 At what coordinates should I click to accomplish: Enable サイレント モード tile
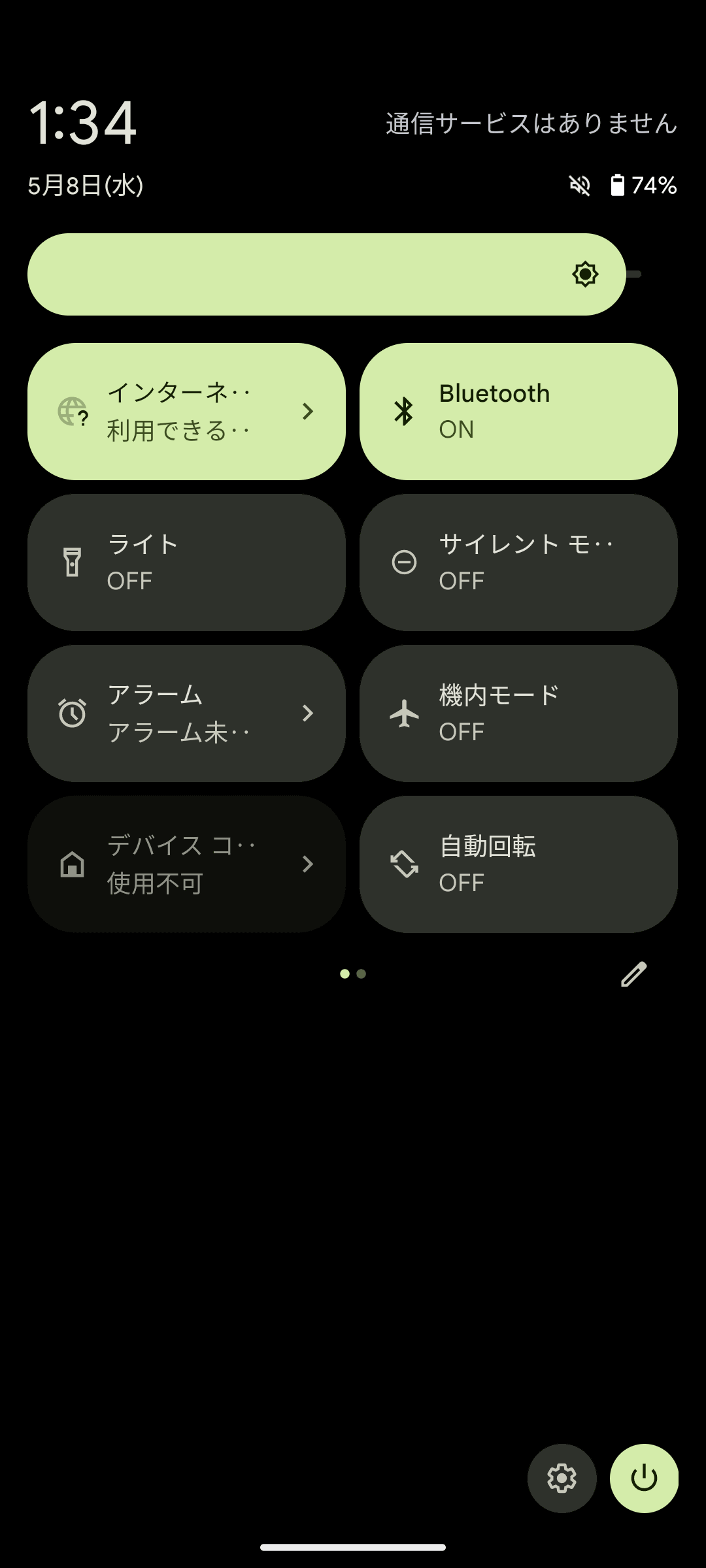point(518,563)
